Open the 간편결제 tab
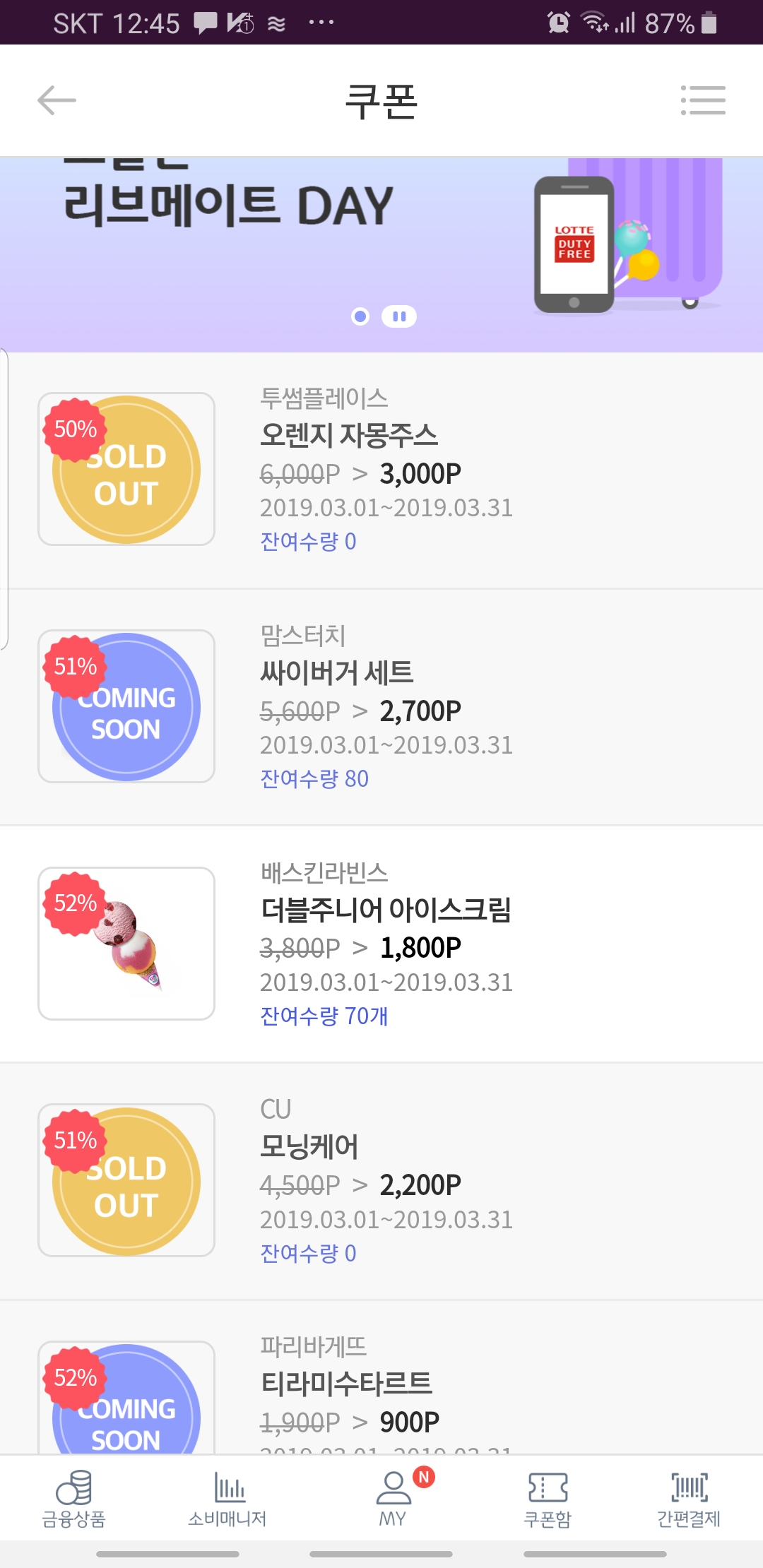 coord(689,1497)
